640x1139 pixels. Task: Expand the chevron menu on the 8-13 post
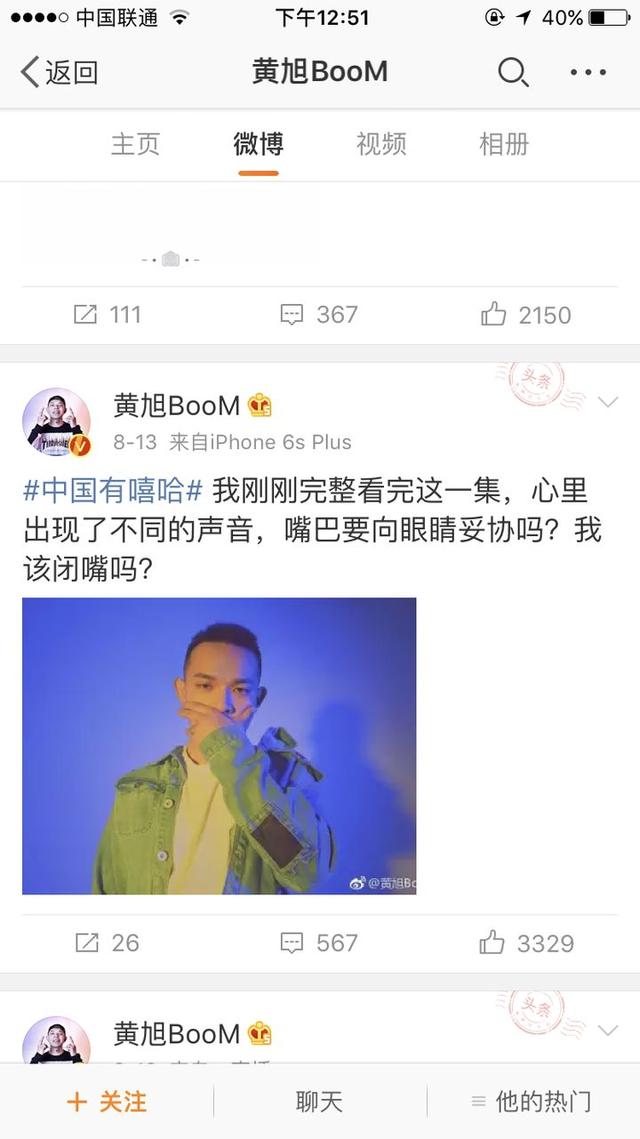[x=607, y=402]
